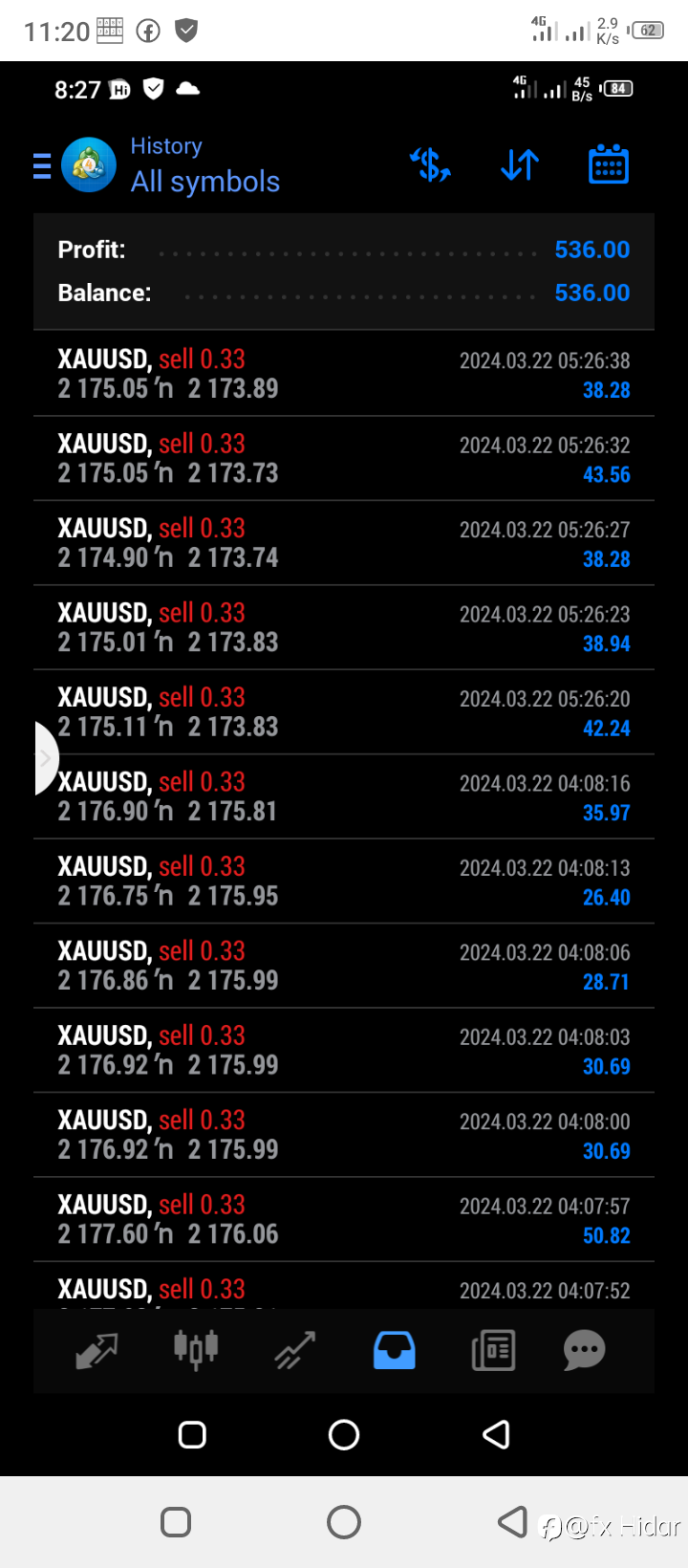Viewport: 688px width, 1568px height.
Task: Tap the side panel arrow handle
Action: point(46,758)
